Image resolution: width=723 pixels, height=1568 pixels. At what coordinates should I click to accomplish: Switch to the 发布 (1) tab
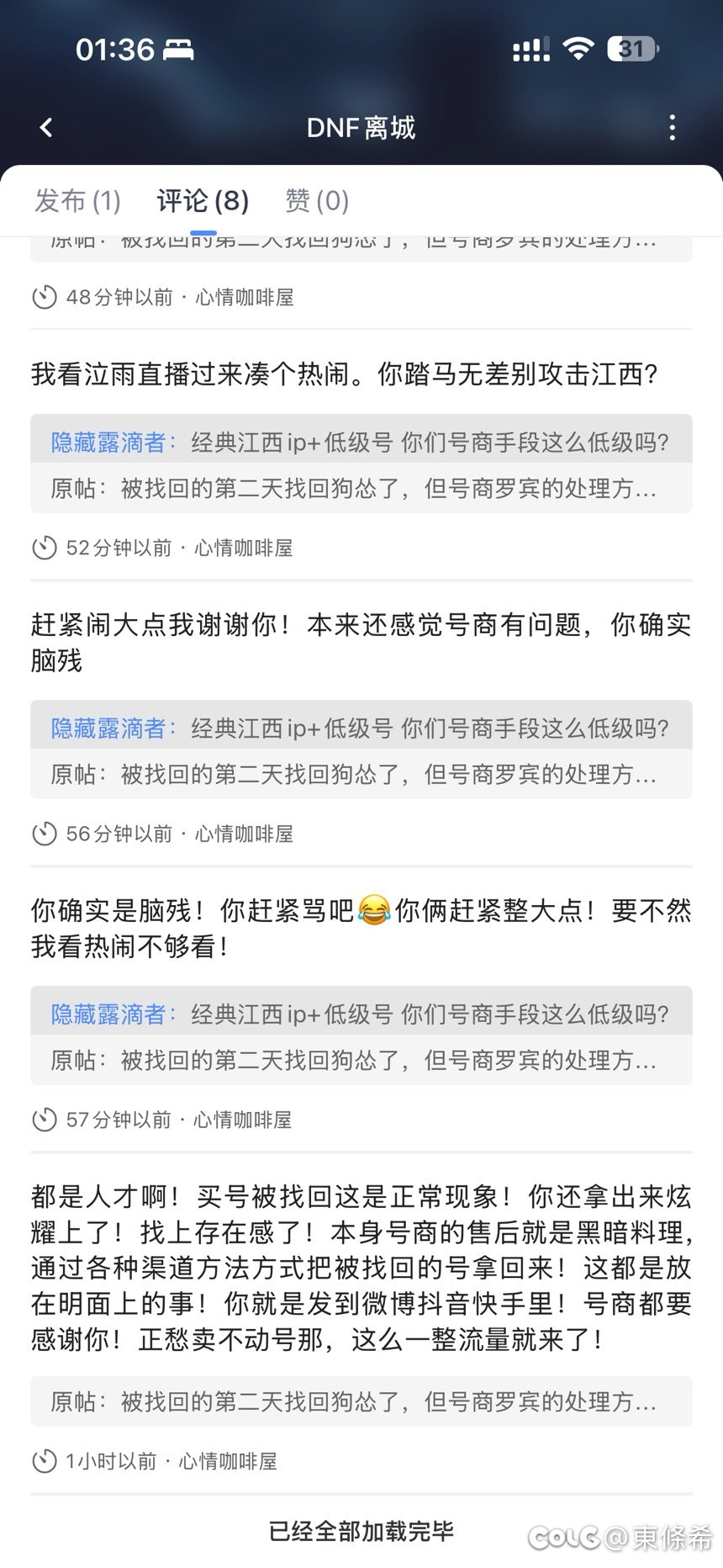click(77, 201)
